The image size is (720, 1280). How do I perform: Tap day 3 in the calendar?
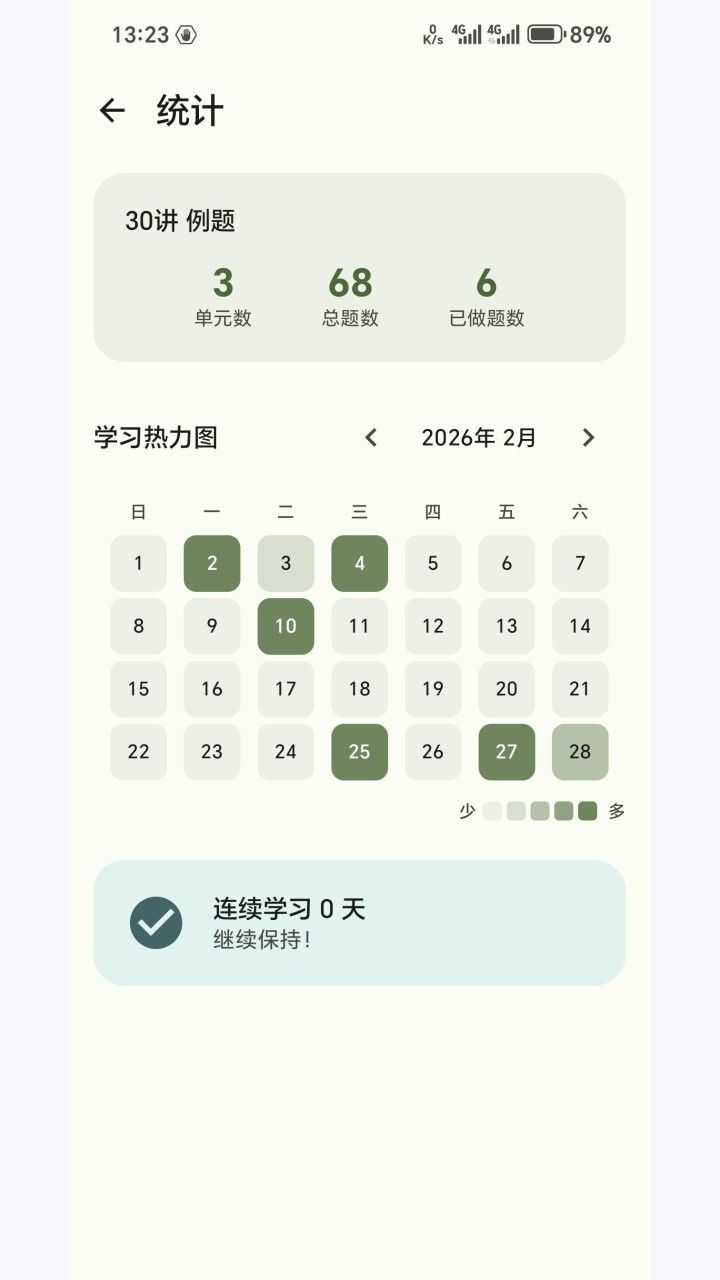click(x=286, y=563)
